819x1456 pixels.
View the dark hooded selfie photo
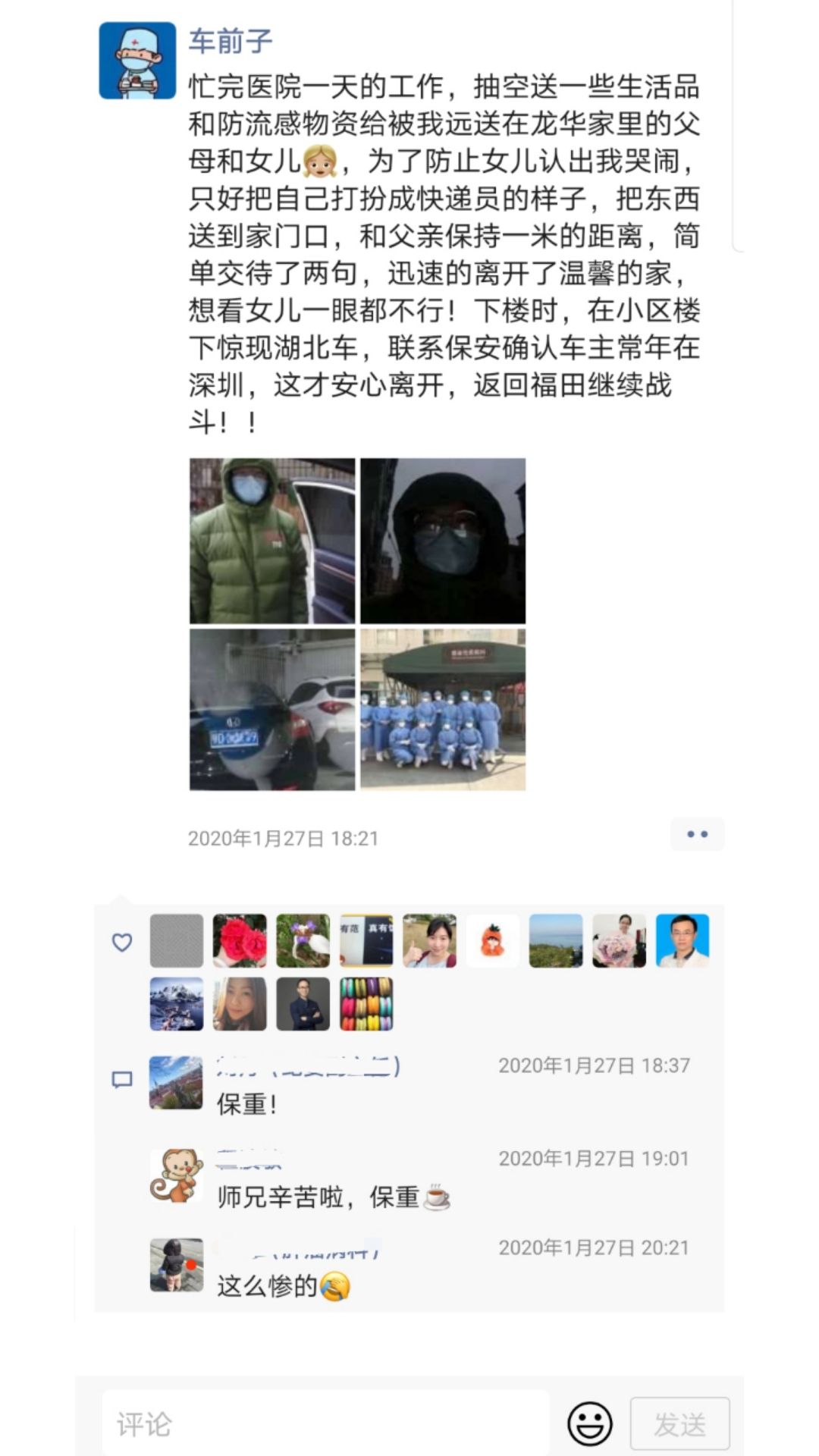443,541
